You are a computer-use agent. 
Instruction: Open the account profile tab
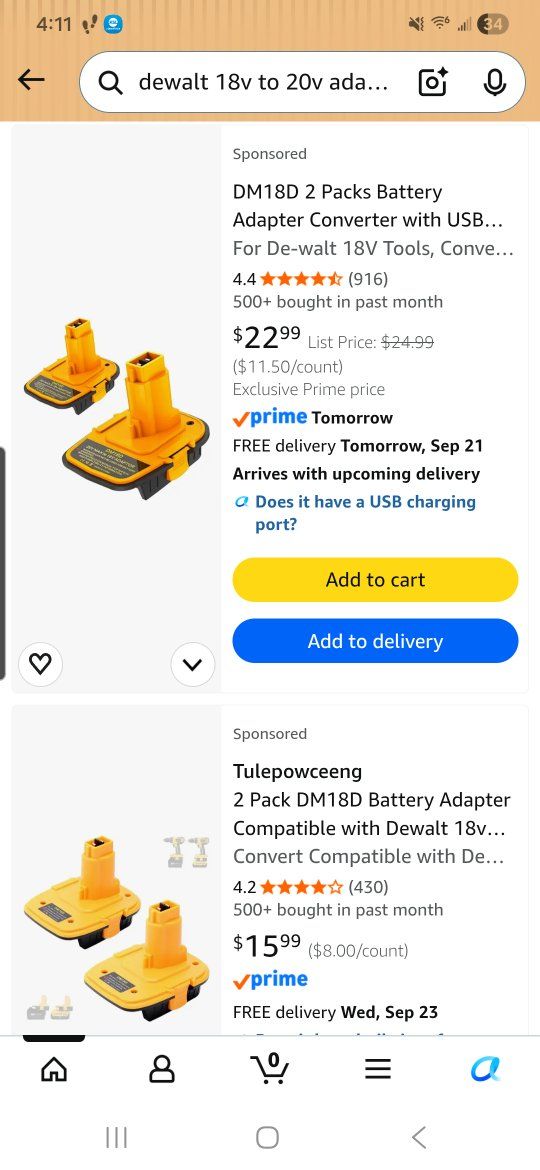tap(162, 1070)
